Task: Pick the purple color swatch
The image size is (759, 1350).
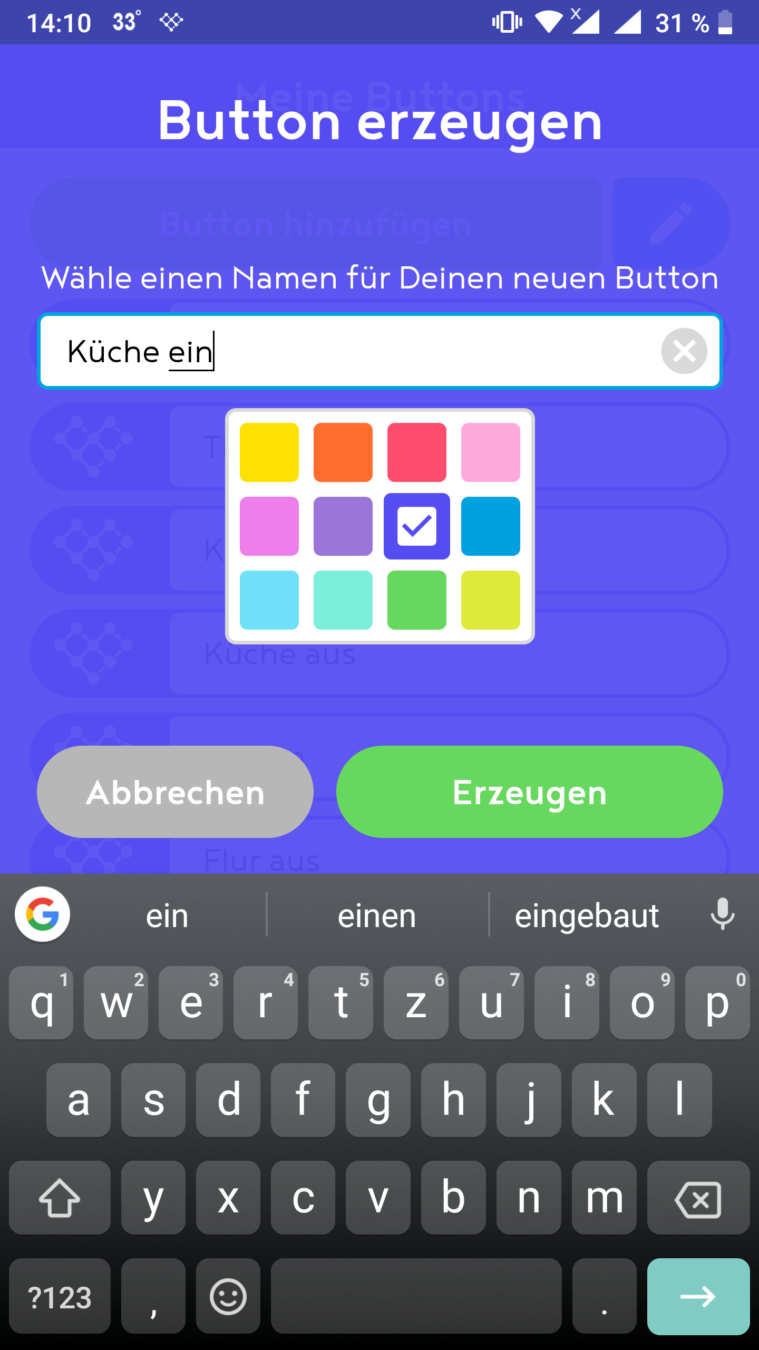Action: [343, 526]
